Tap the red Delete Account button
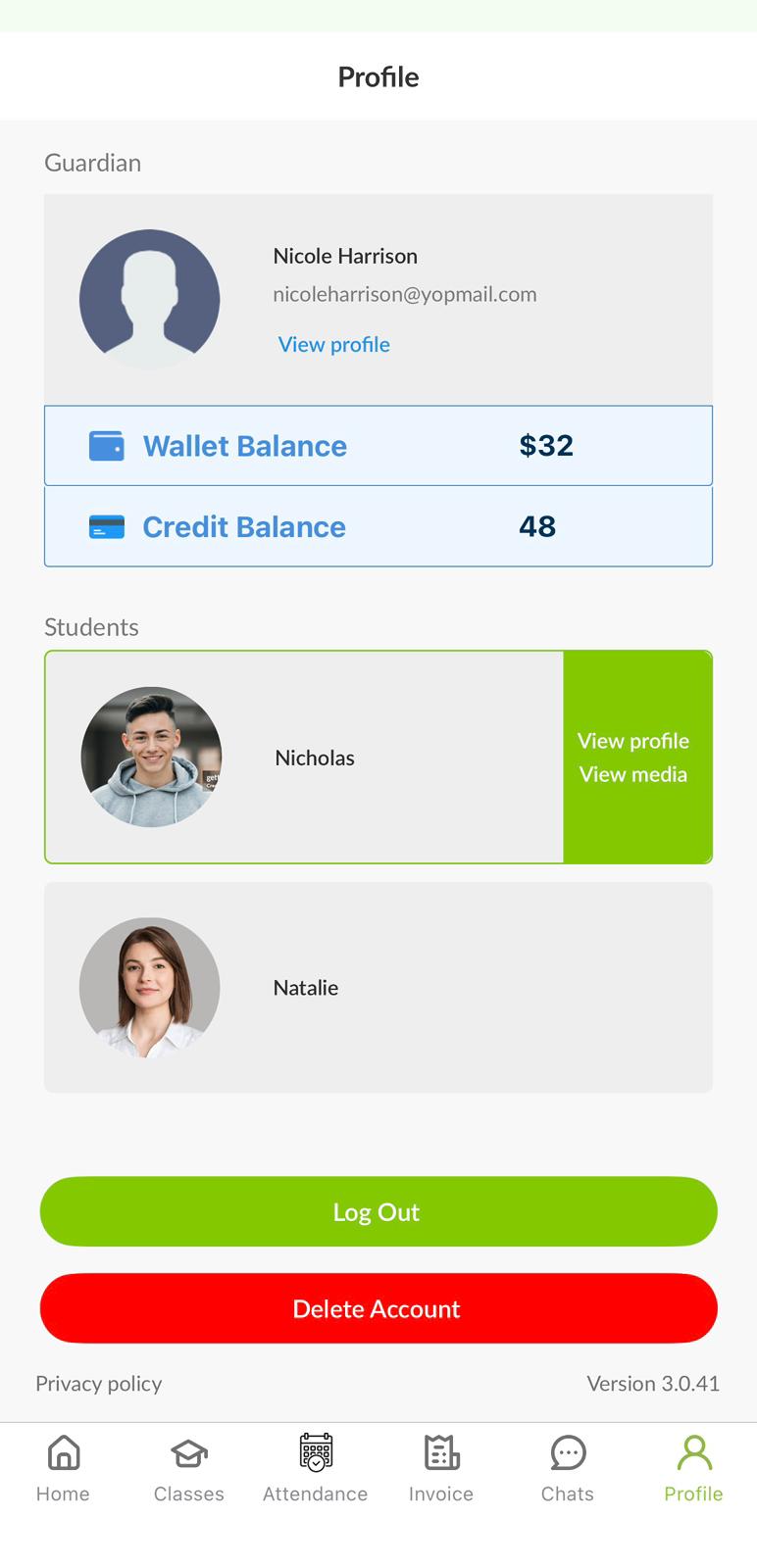 pyautogui.click(x=378, y=1309)
